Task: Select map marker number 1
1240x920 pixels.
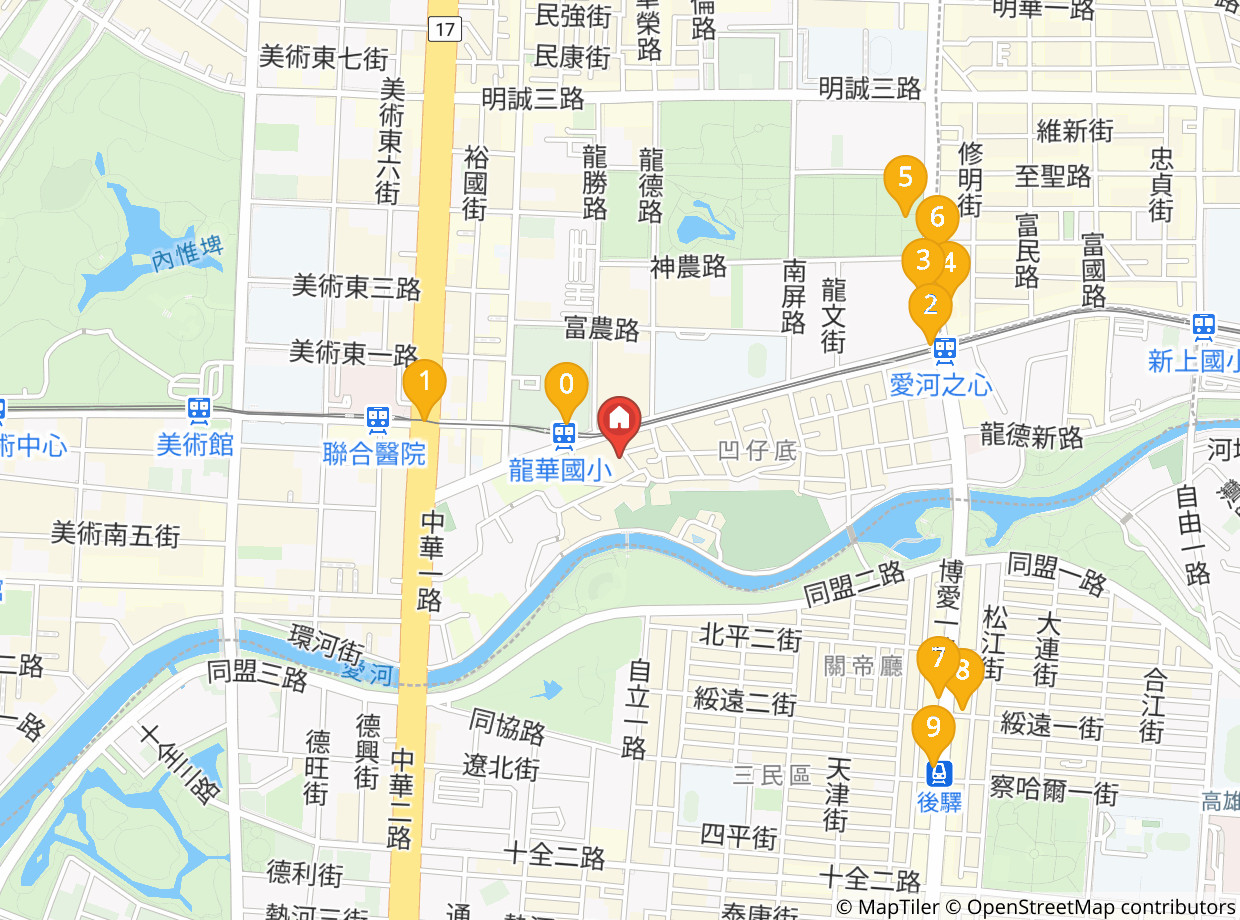Action: [x=425, y=382]
